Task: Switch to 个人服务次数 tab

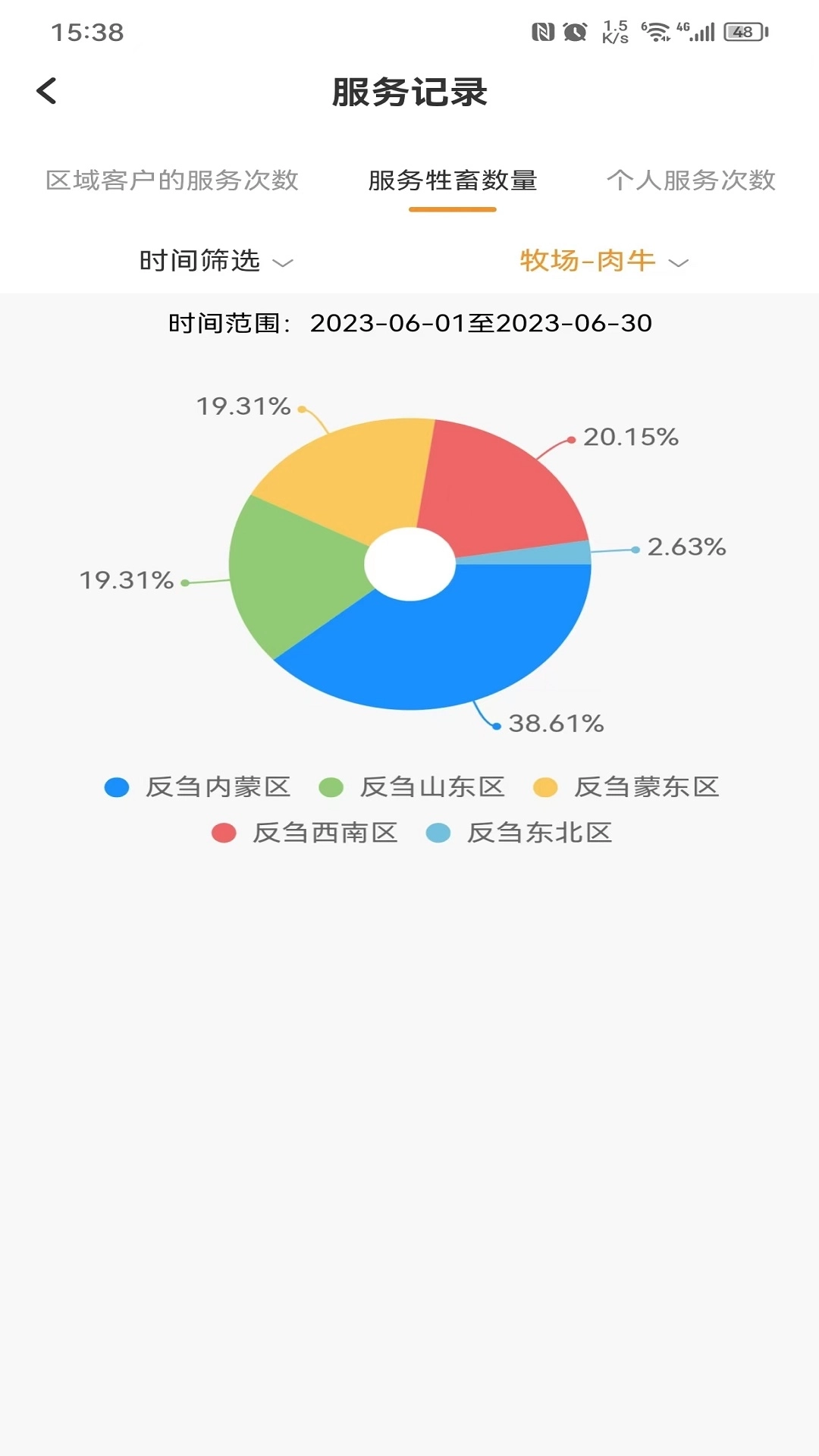Action: [x=692, y=181]
